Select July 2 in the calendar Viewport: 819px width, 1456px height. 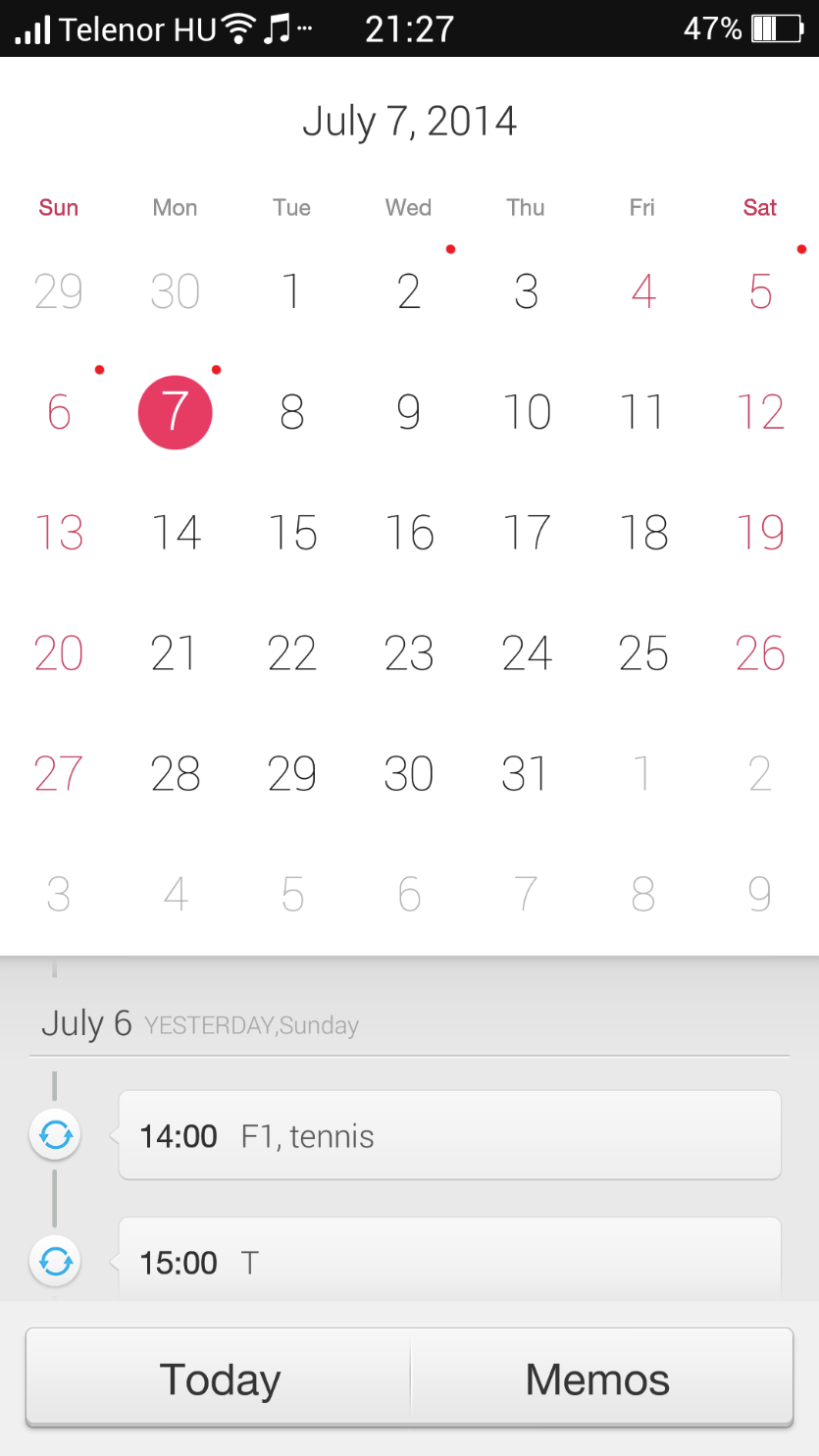409,291
